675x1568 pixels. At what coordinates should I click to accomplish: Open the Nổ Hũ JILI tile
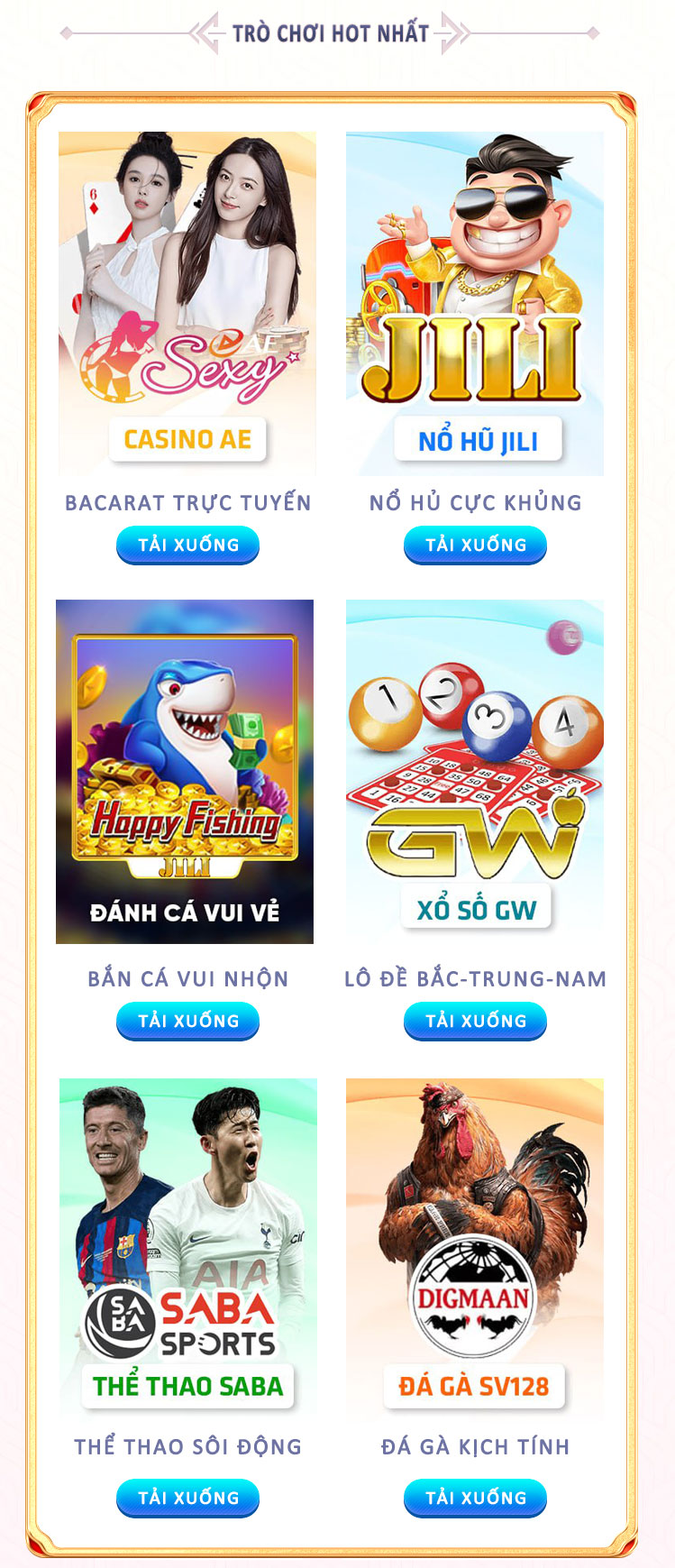pyautogui.click(x=475, y=303)
